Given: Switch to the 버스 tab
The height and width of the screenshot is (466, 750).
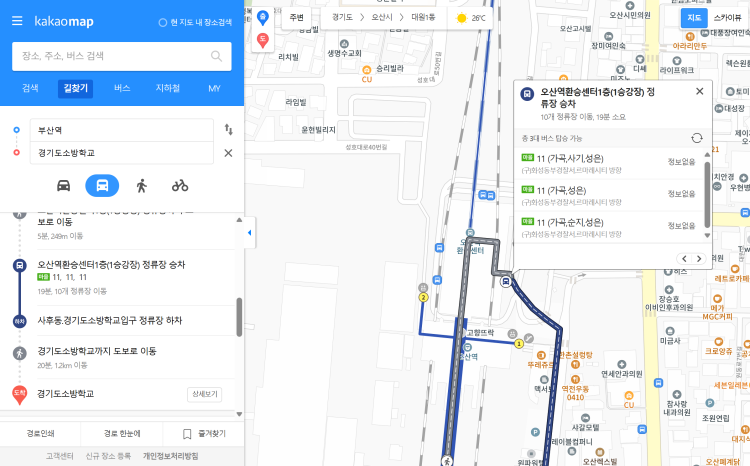Looking at the screenshot, I should coord(122,88).
